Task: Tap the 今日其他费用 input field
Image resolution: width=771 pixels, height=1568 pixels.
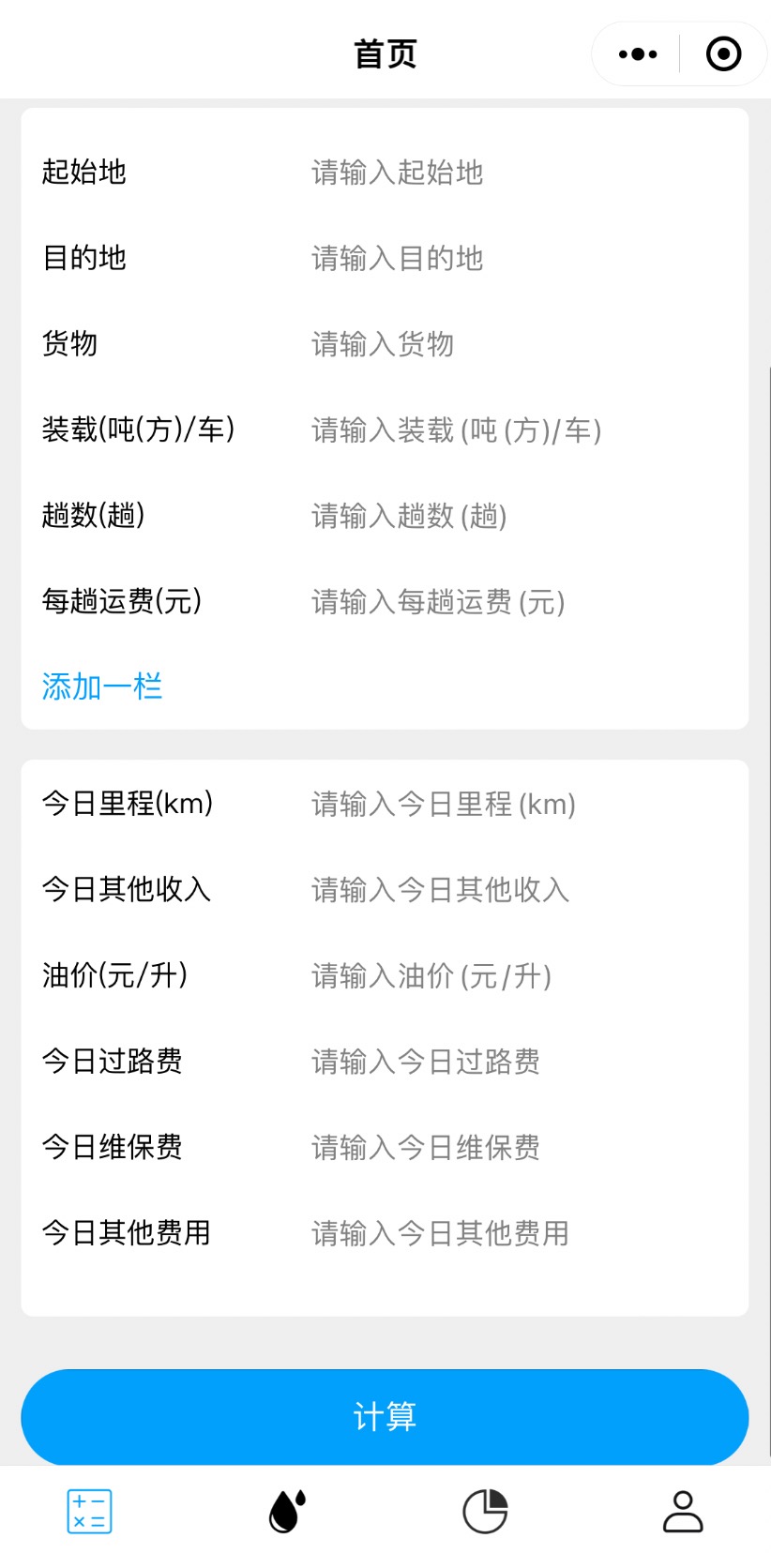Action: (520, 1233)
